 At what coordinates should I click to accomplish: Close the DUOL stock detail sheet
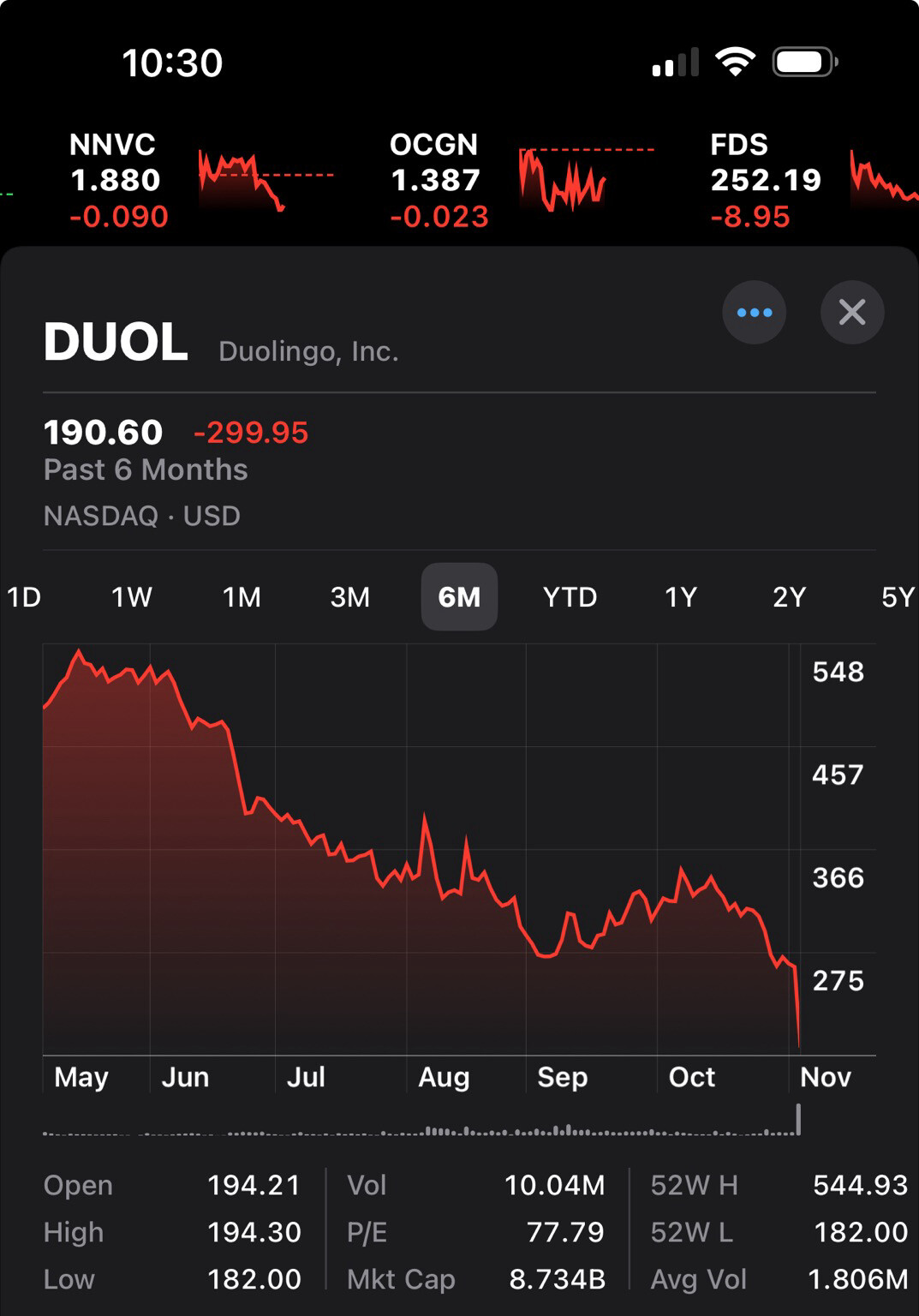tap(851, 313)
